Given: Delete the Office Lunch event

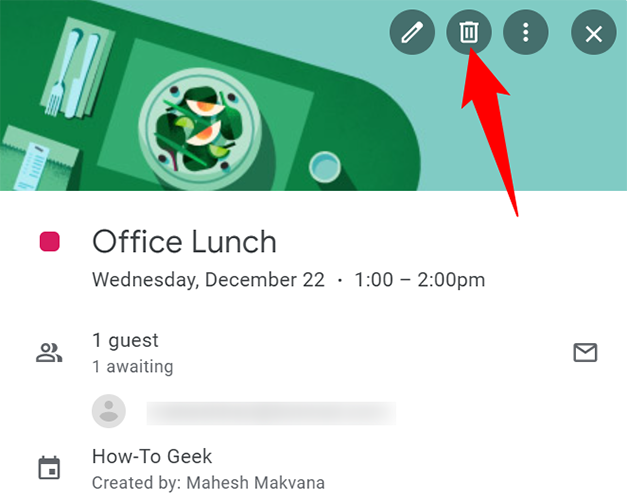Looking at the screenshot, I should (468, 33).
